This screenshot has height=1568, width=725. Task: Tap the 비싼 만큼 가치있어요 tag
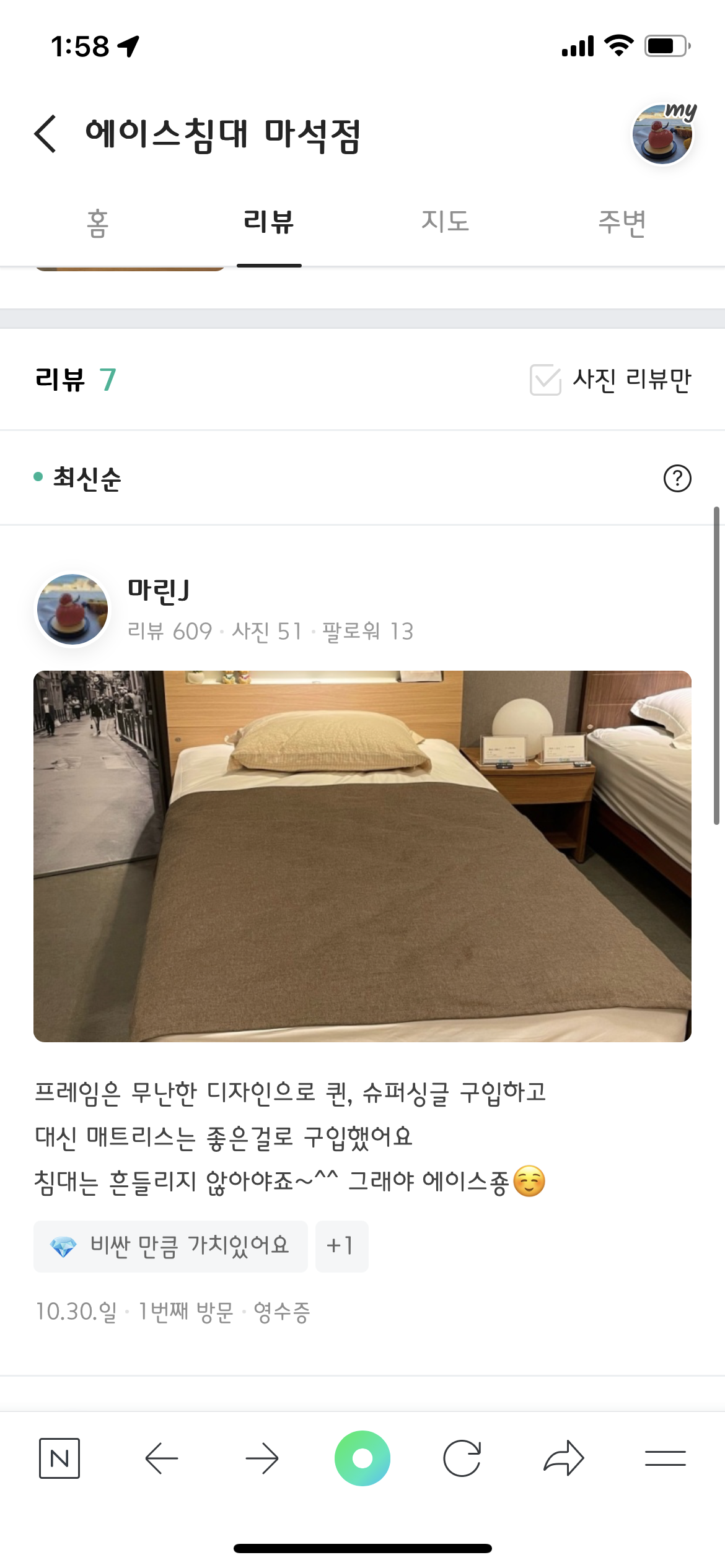170,1246
